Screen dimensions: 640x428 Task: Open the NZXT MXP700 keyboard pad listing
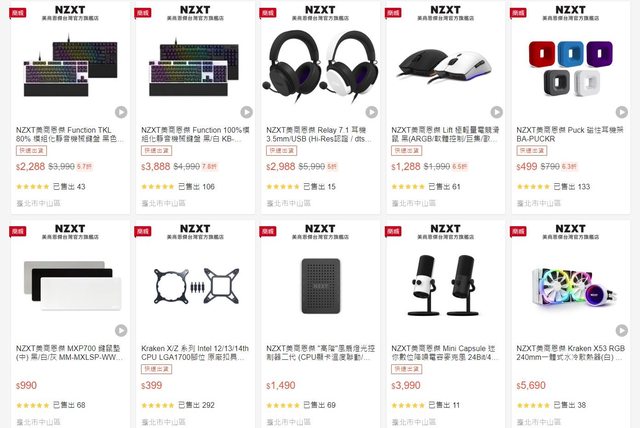70,353
